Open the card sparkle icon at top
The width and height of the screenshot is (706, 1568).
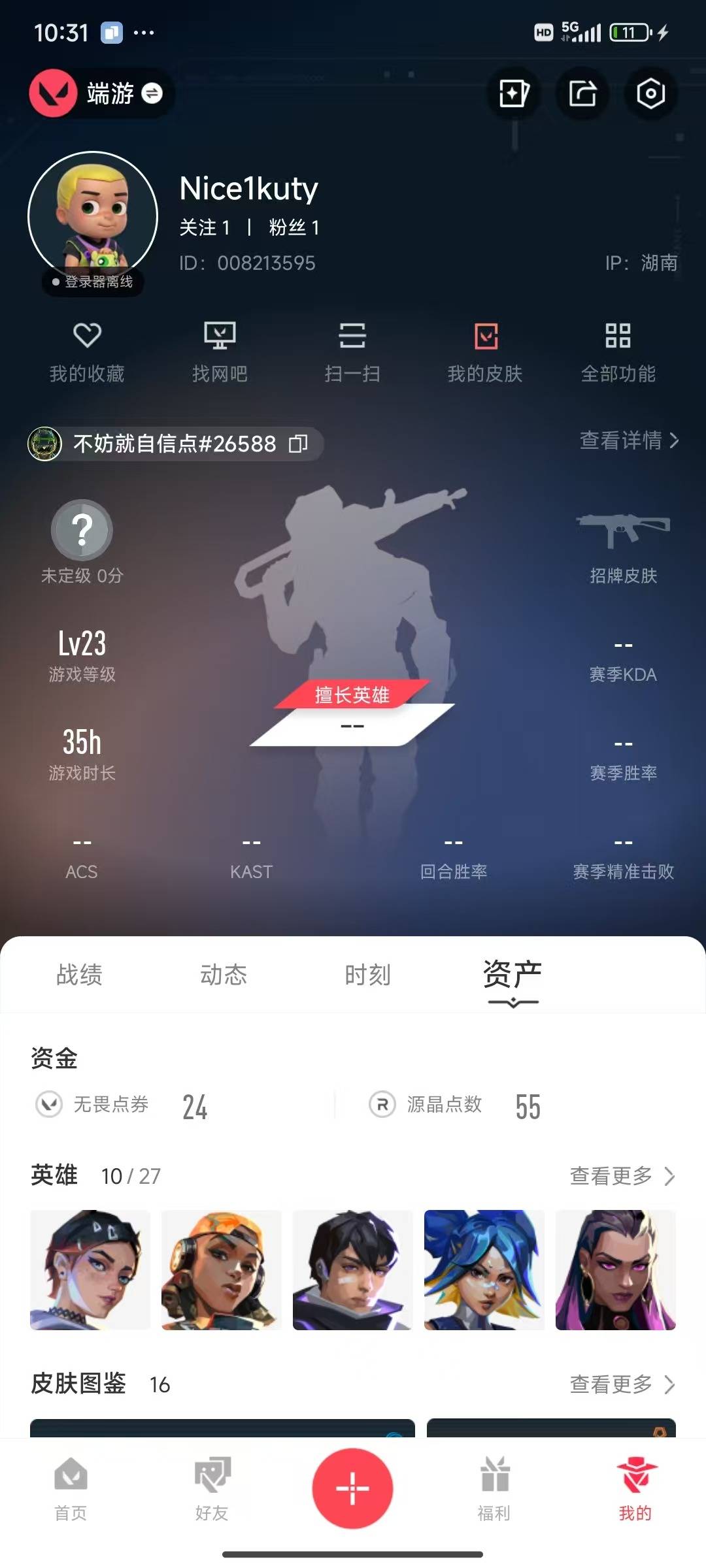tap(514, 93)
